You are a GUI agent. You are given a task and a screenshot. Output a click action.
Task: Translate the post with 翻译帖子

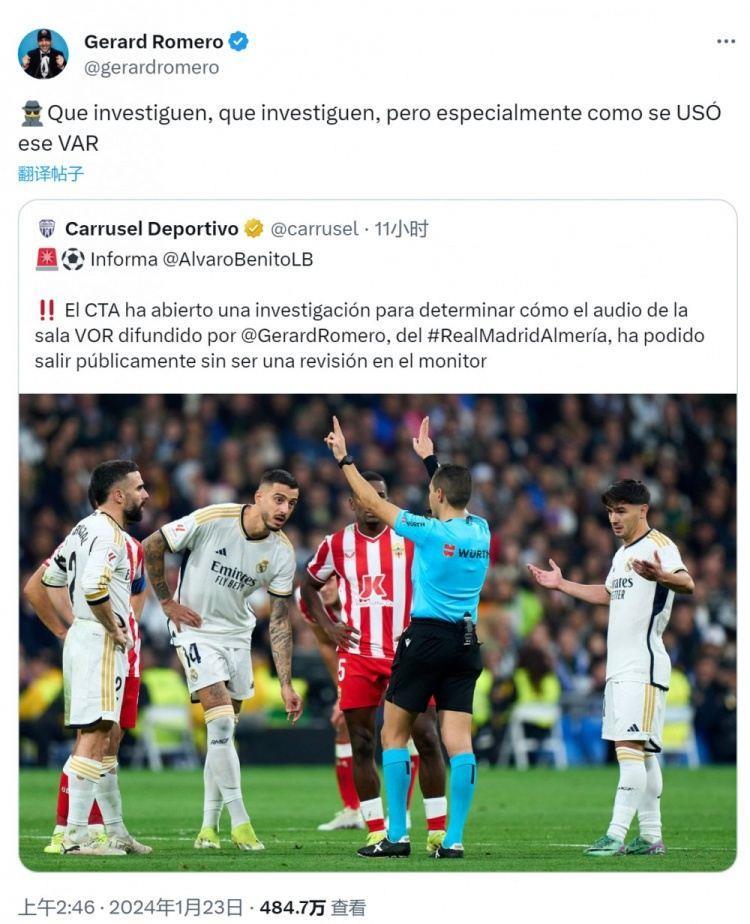(x=51, y=174)
